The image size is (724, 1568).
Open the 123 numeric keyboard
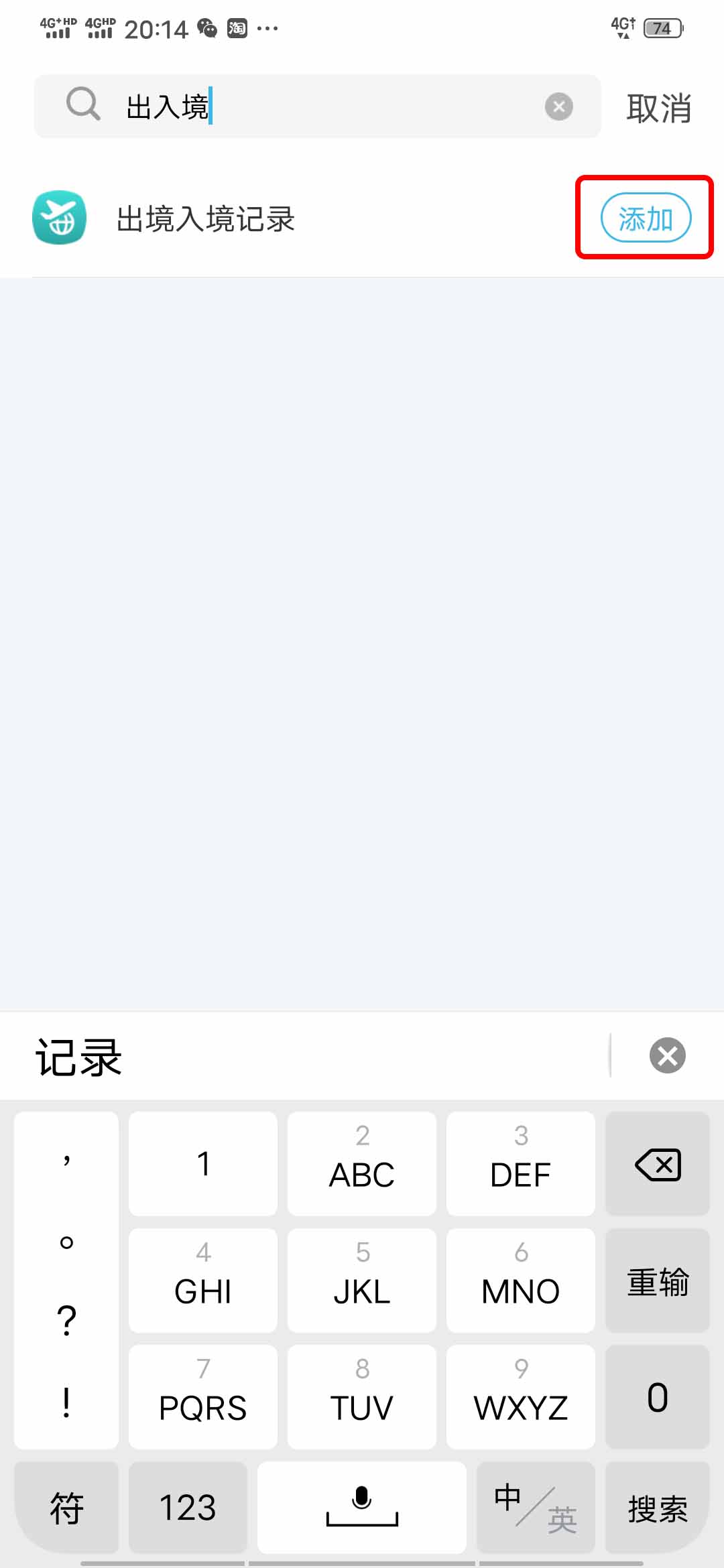tap(188, 1508)
